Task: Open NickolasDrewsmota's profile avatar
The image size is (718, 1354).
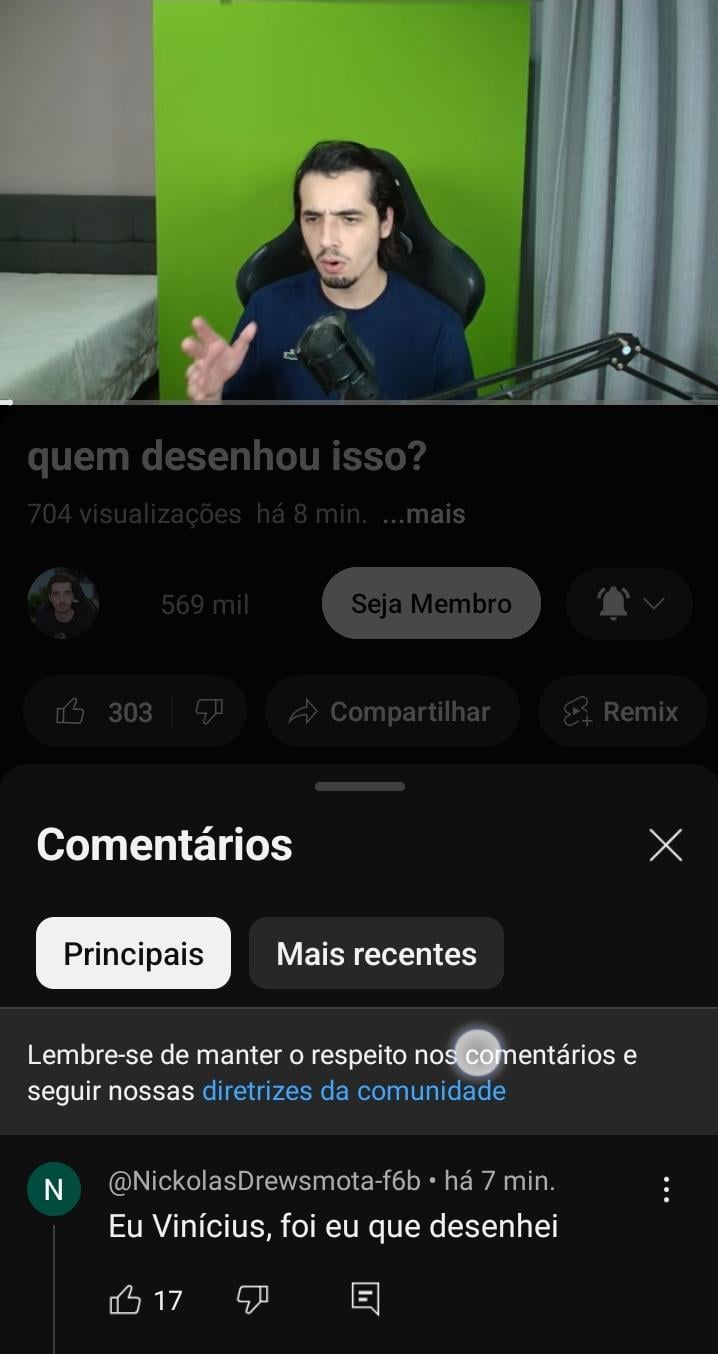Action: [54, 1189]
